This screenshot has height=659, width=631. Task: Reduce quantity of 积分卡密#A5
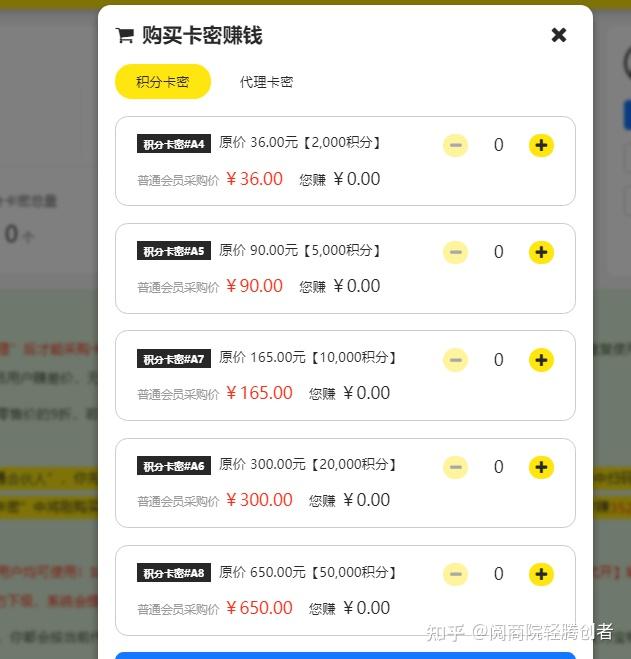coord(456,252)
